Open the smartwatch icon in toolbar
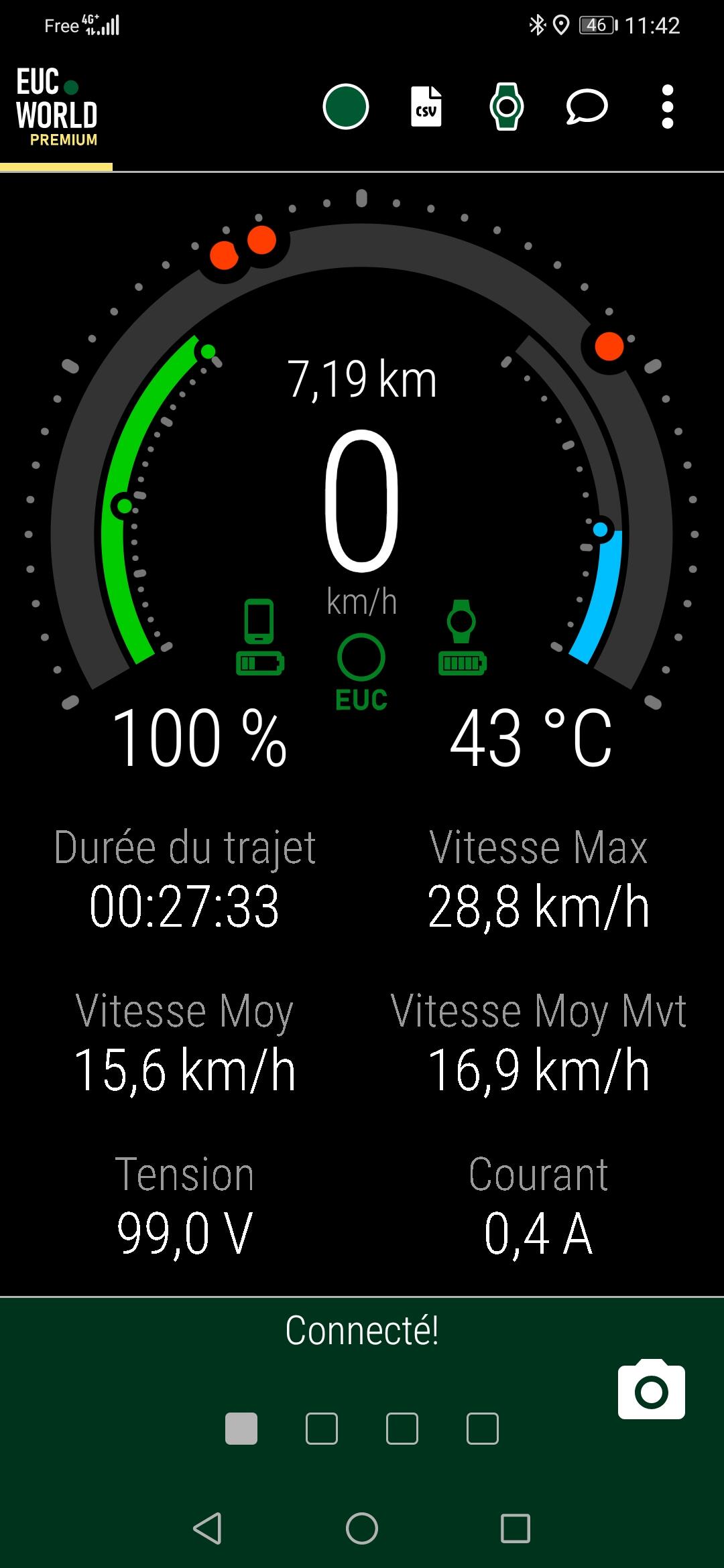 coord(507,107)
